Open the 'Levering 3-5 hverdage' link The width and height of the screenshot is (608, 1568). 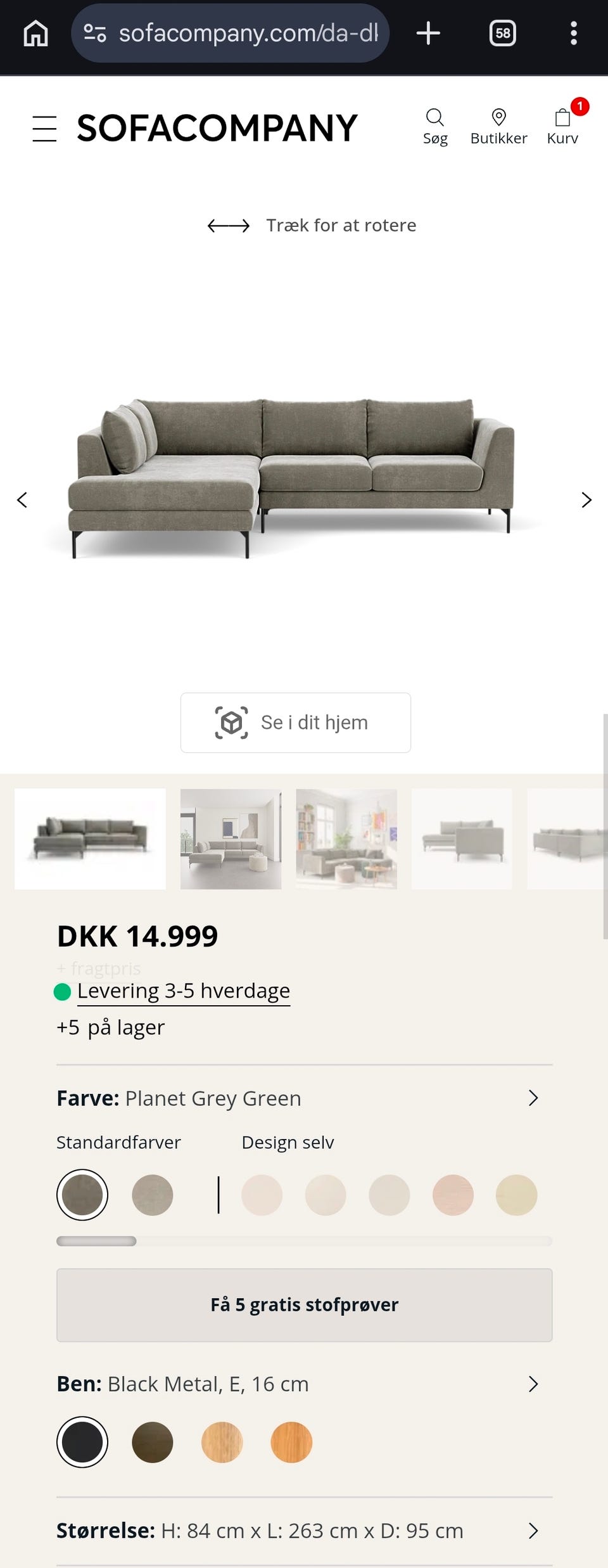click(183, 990)
